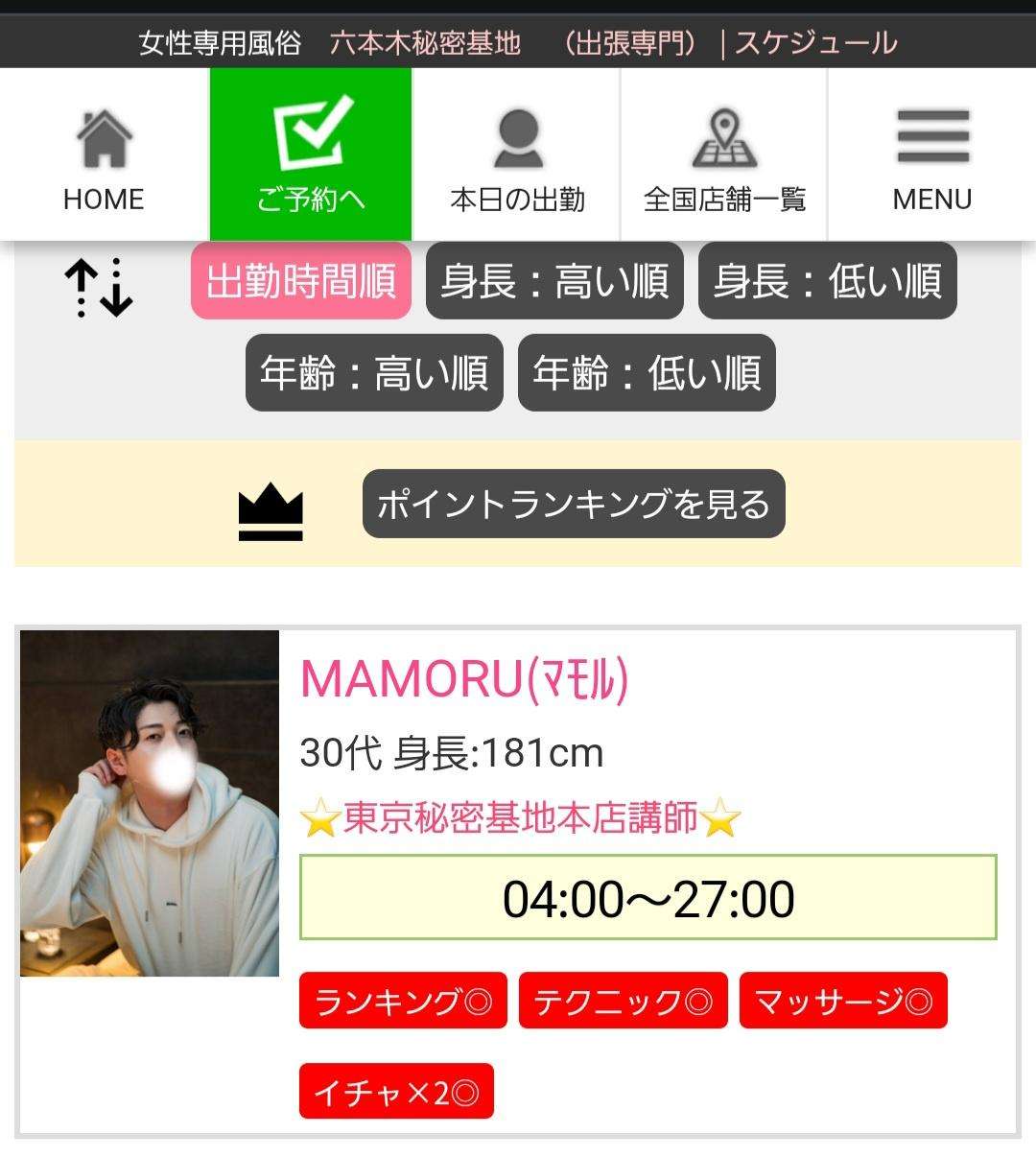Sort by 出勤時間順

pyautogui.click(x=301, y=281)
